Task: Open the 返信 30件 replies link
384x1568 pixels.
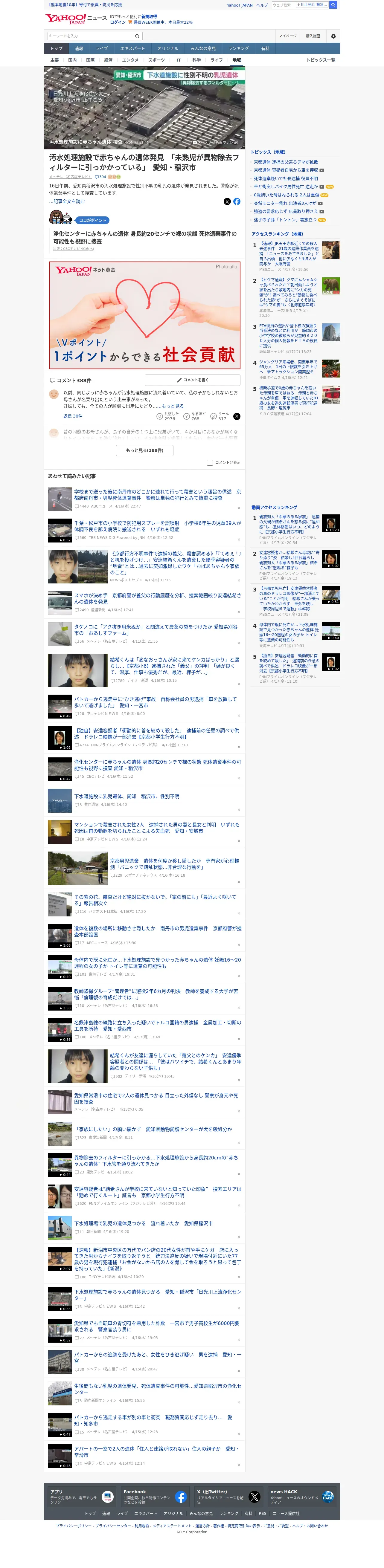Action: [73, 416]
